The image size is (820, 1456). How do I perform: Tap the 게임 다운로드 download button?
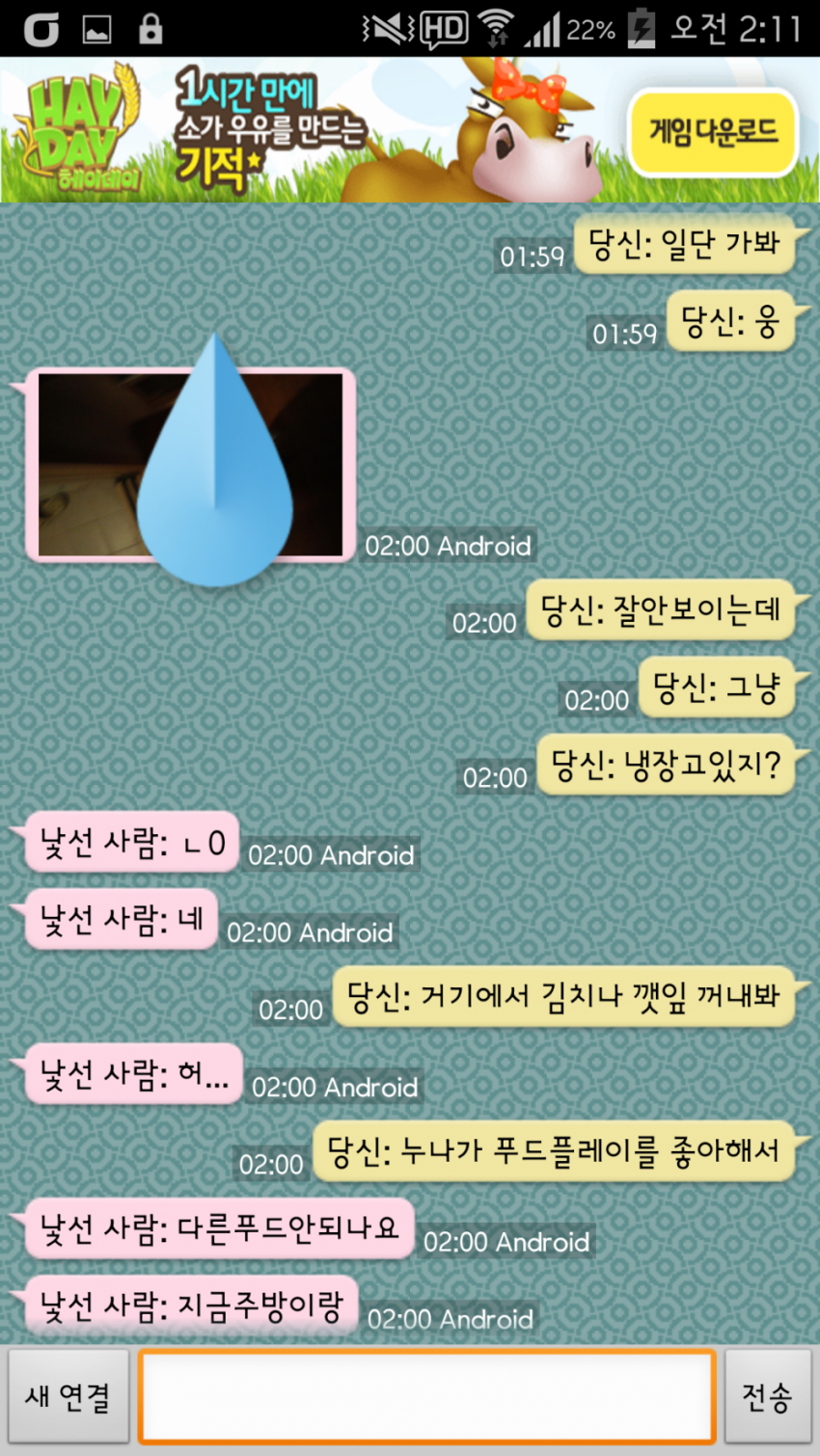(x=714, y=133)
